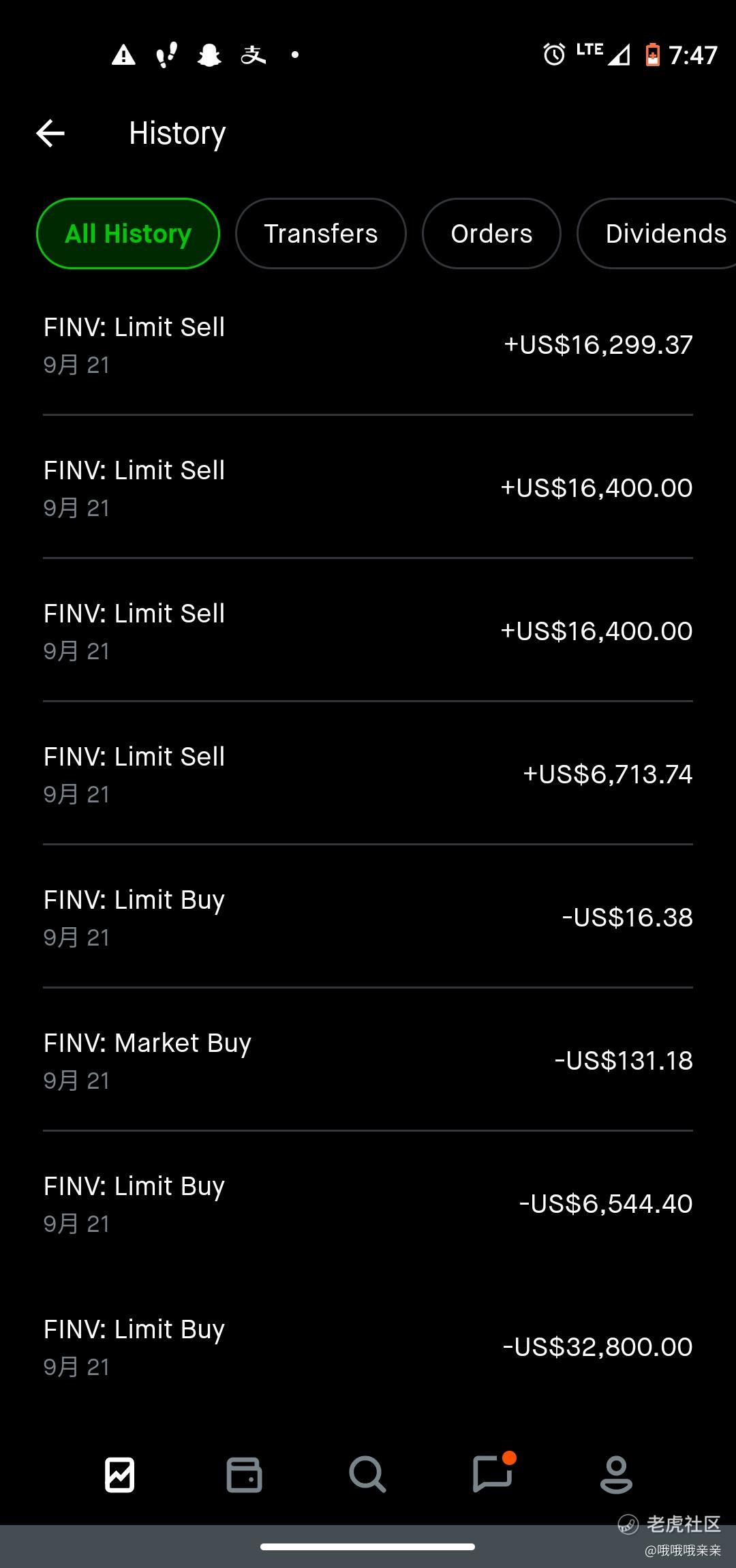Show only Orders in history
This screenshot has width=736, height=1568.
(x=491, y=234)
